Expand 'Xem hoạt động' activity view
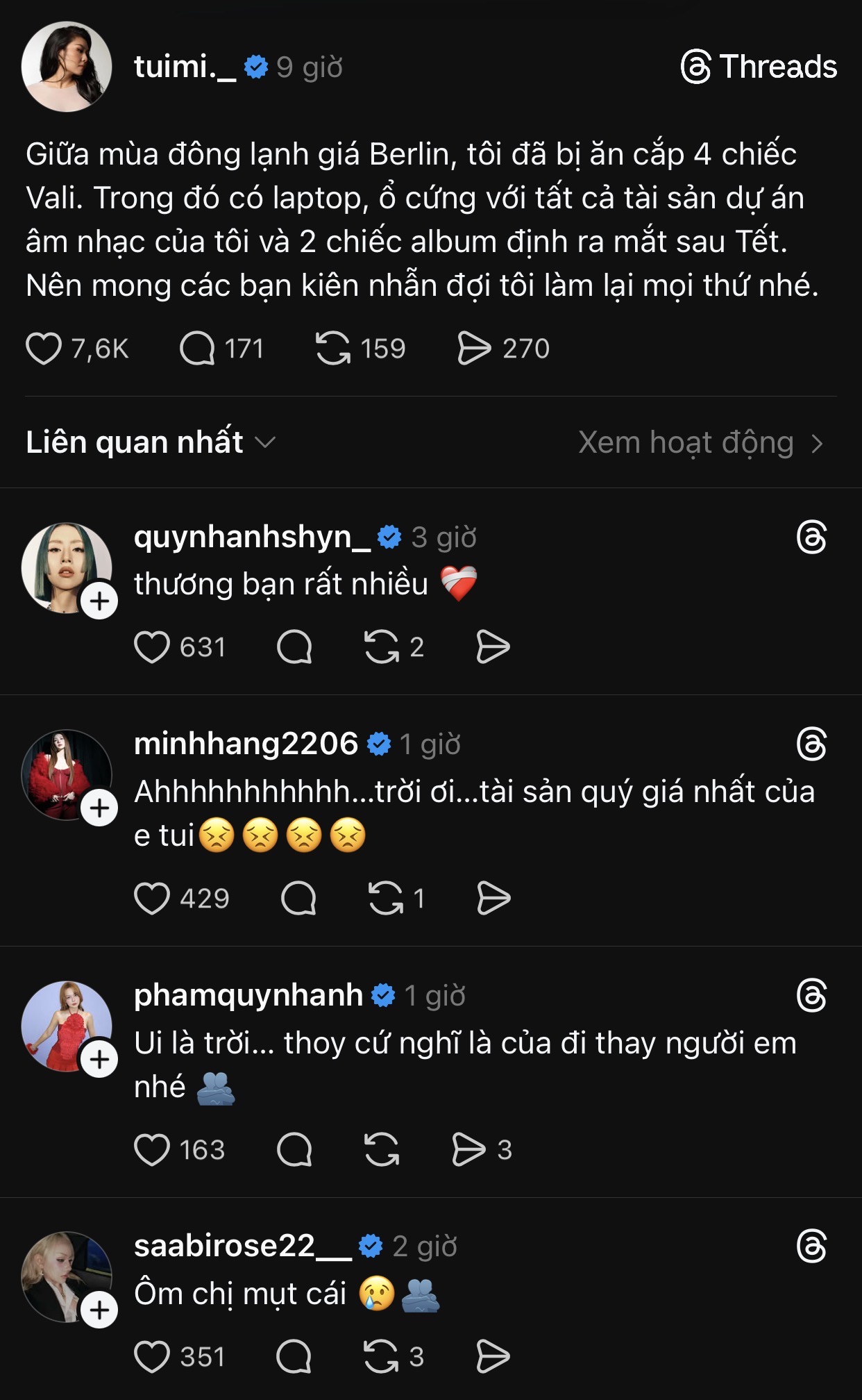862x1400 pixels. point(694,442)
